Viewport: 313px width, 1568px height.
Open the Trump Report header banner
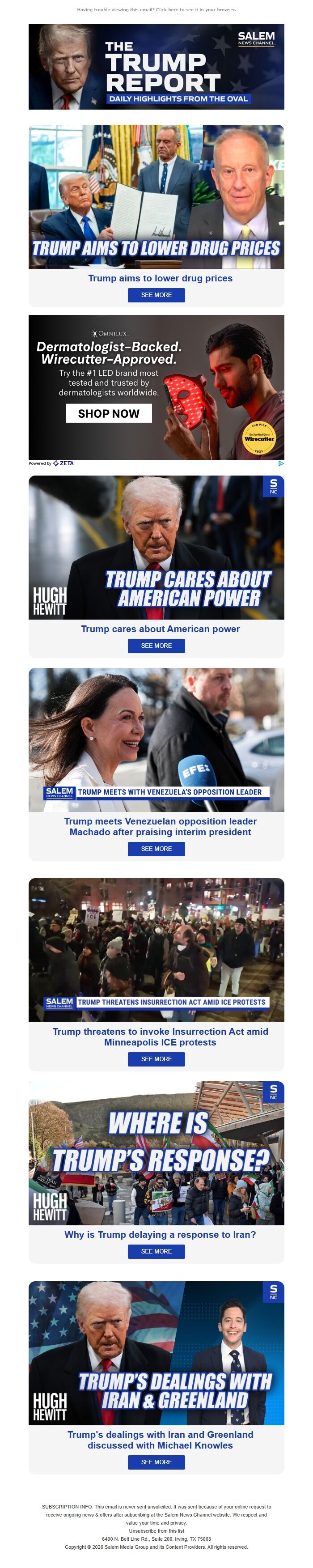click(156, 67)
